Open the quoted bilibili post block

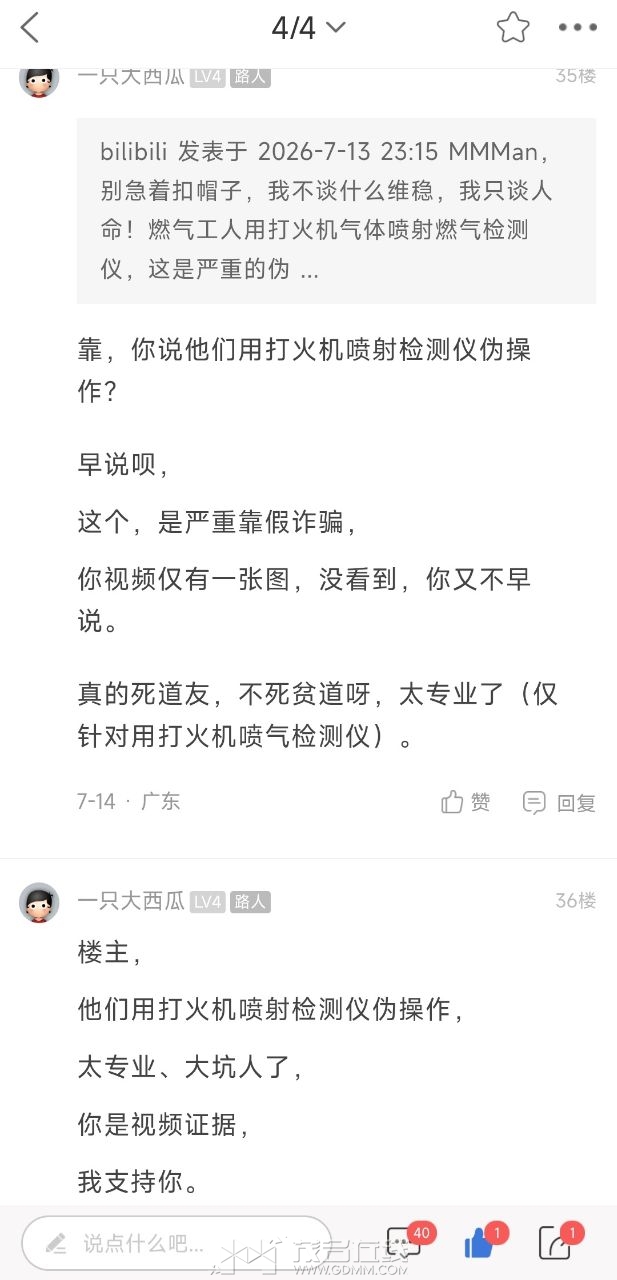[x=336, y=210]
